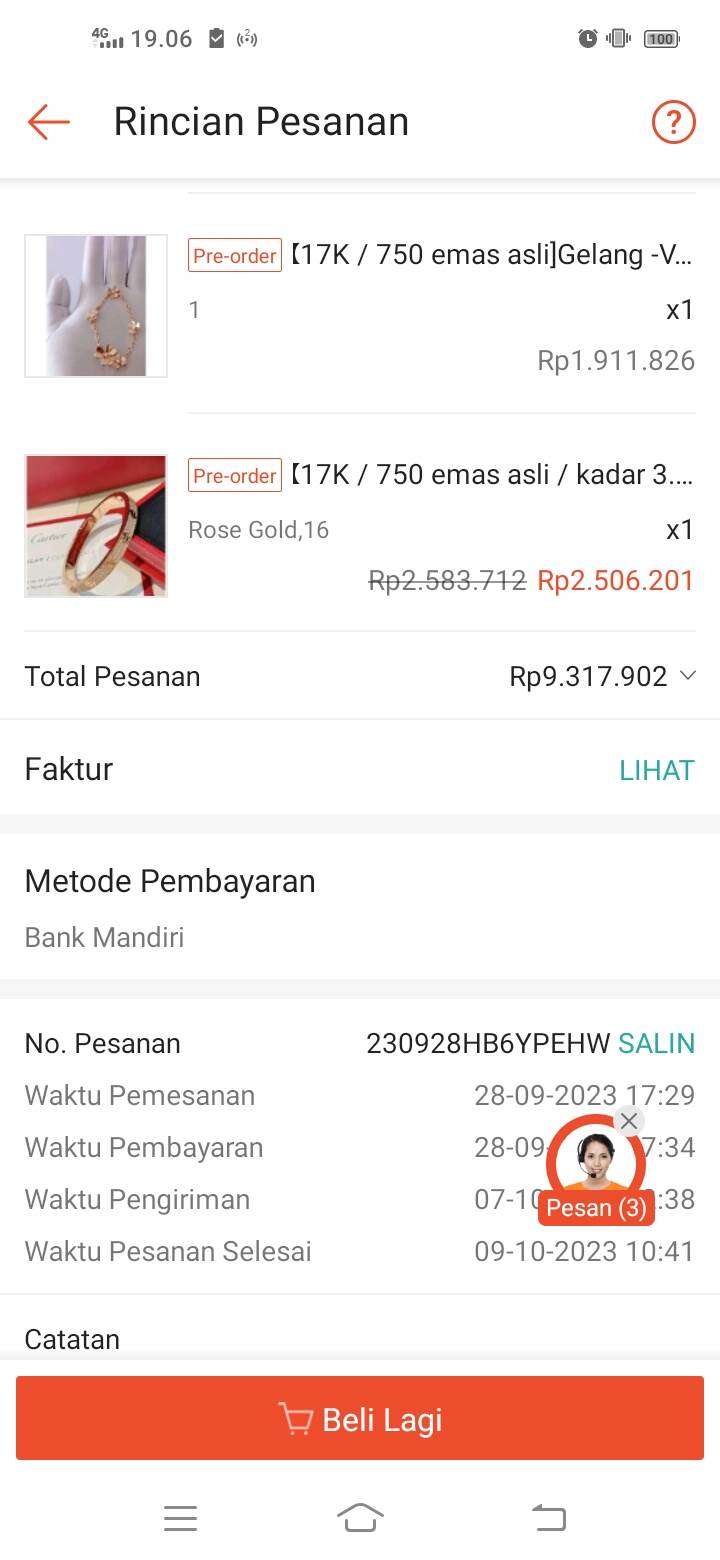
Task: View the Faktur via LIHAT
Action: coord(656,770)
